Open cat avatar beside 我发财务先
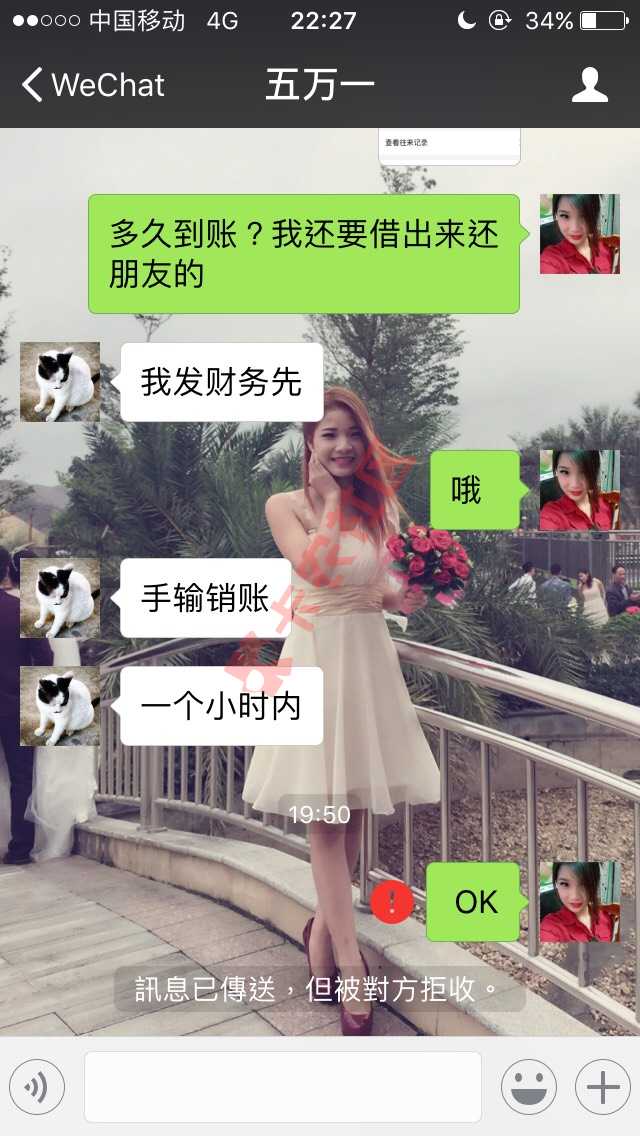640x1136 pixels. [60, 382]
